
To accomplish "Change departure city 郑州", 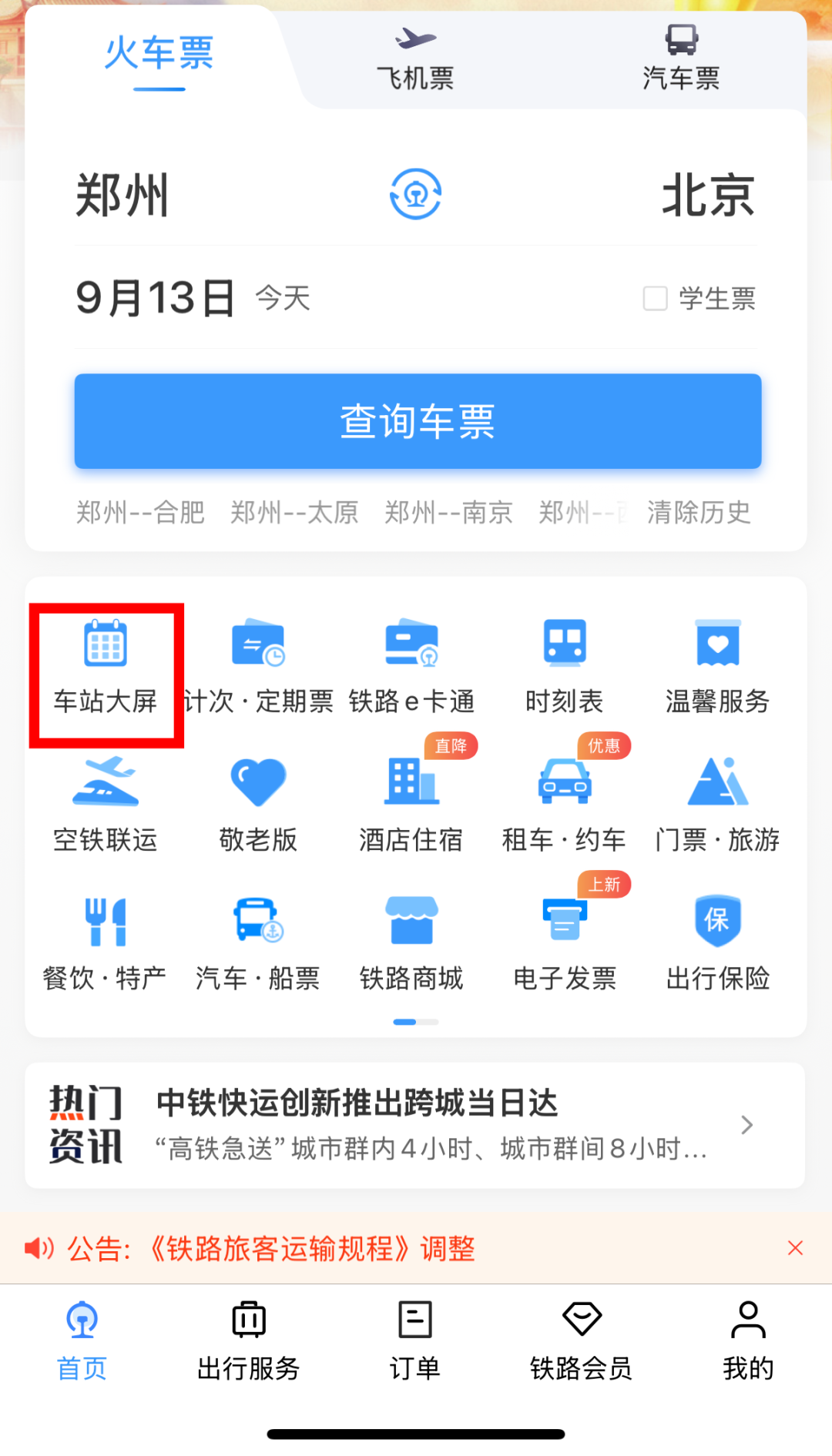I will (122, 196).
